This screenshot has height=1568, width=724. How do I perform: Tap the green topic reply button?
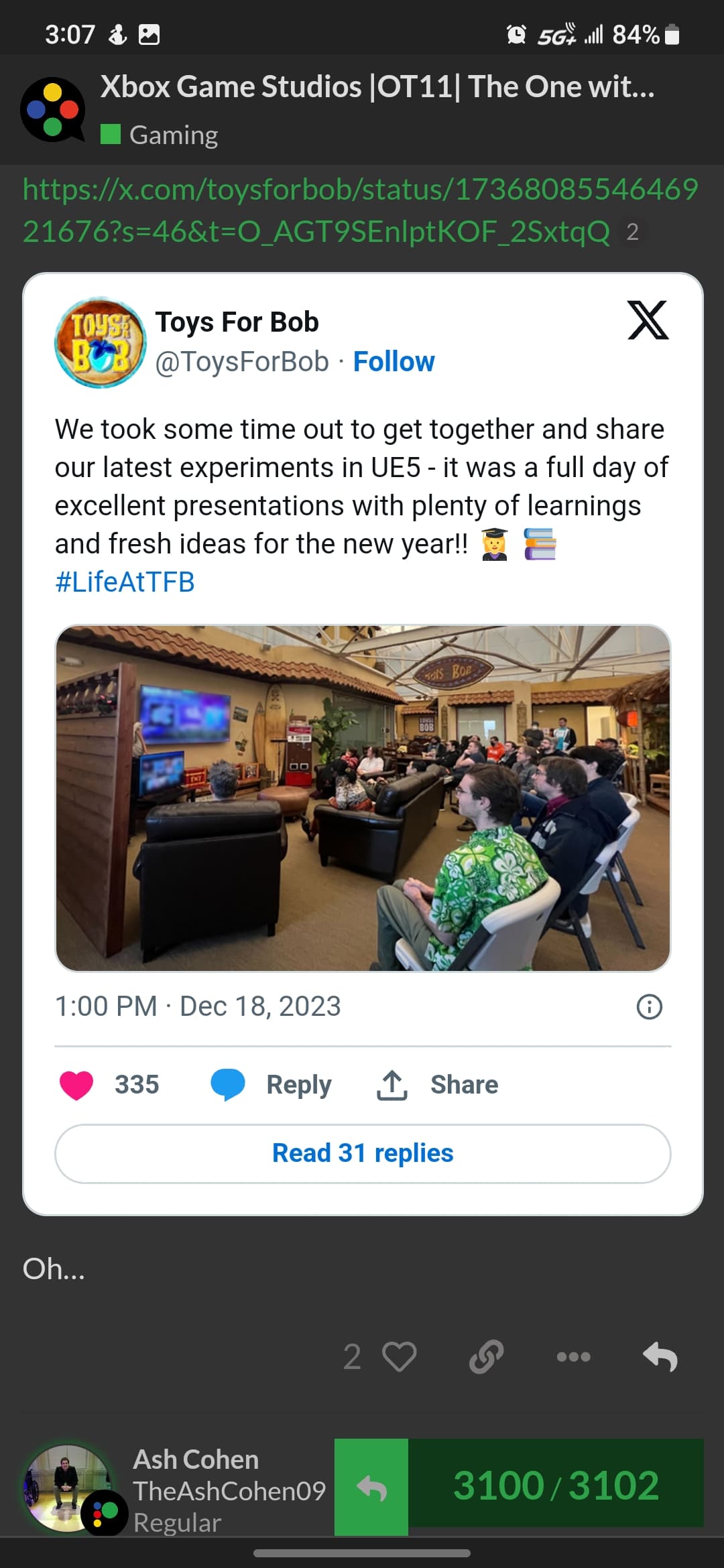[x=371, y=1487]
